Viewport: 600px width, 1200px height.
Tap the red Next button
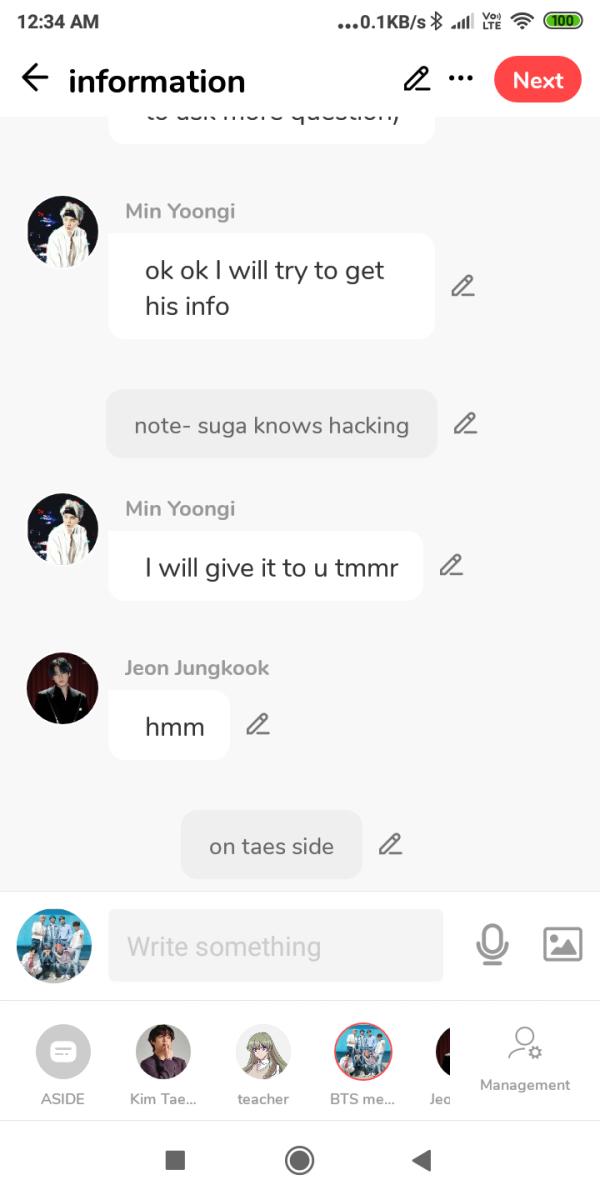click(537, 80)
